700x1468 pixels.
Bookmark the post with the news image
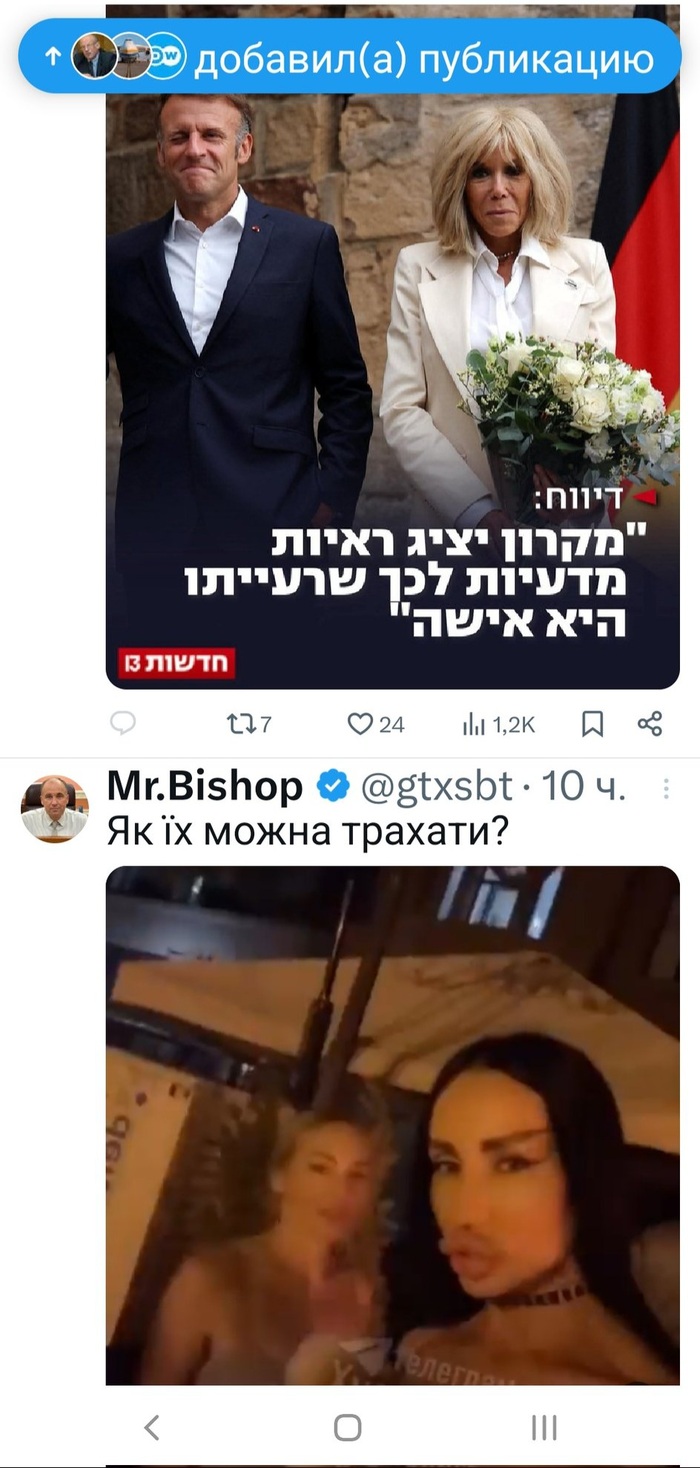592,724
